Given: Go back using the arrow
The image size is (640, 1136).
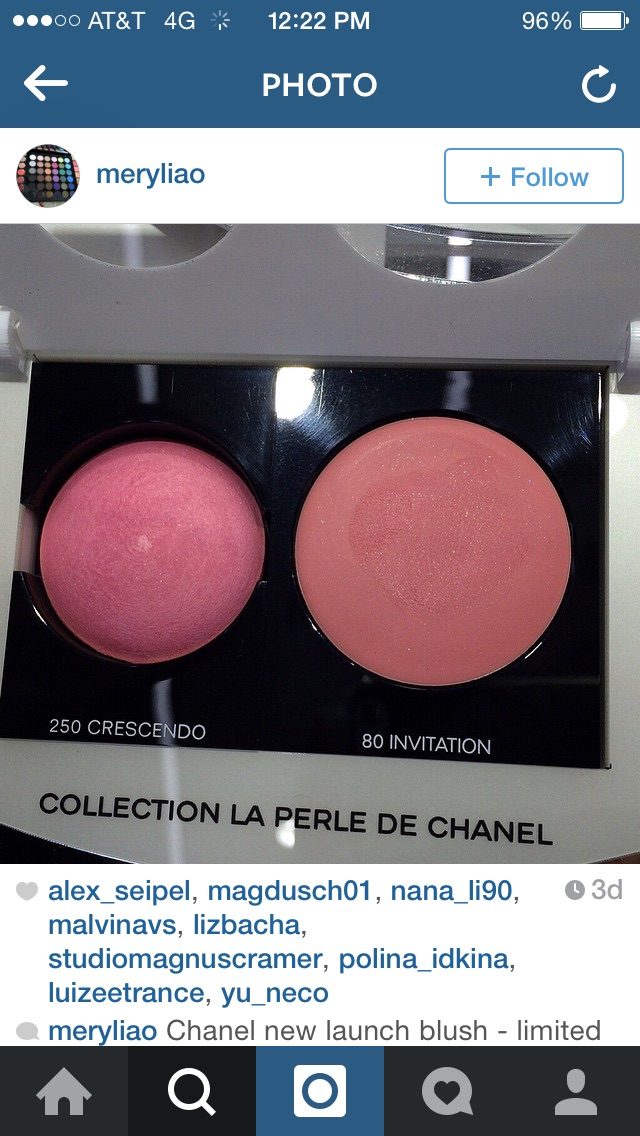Looking at the screenshot, I should (46, 85).
